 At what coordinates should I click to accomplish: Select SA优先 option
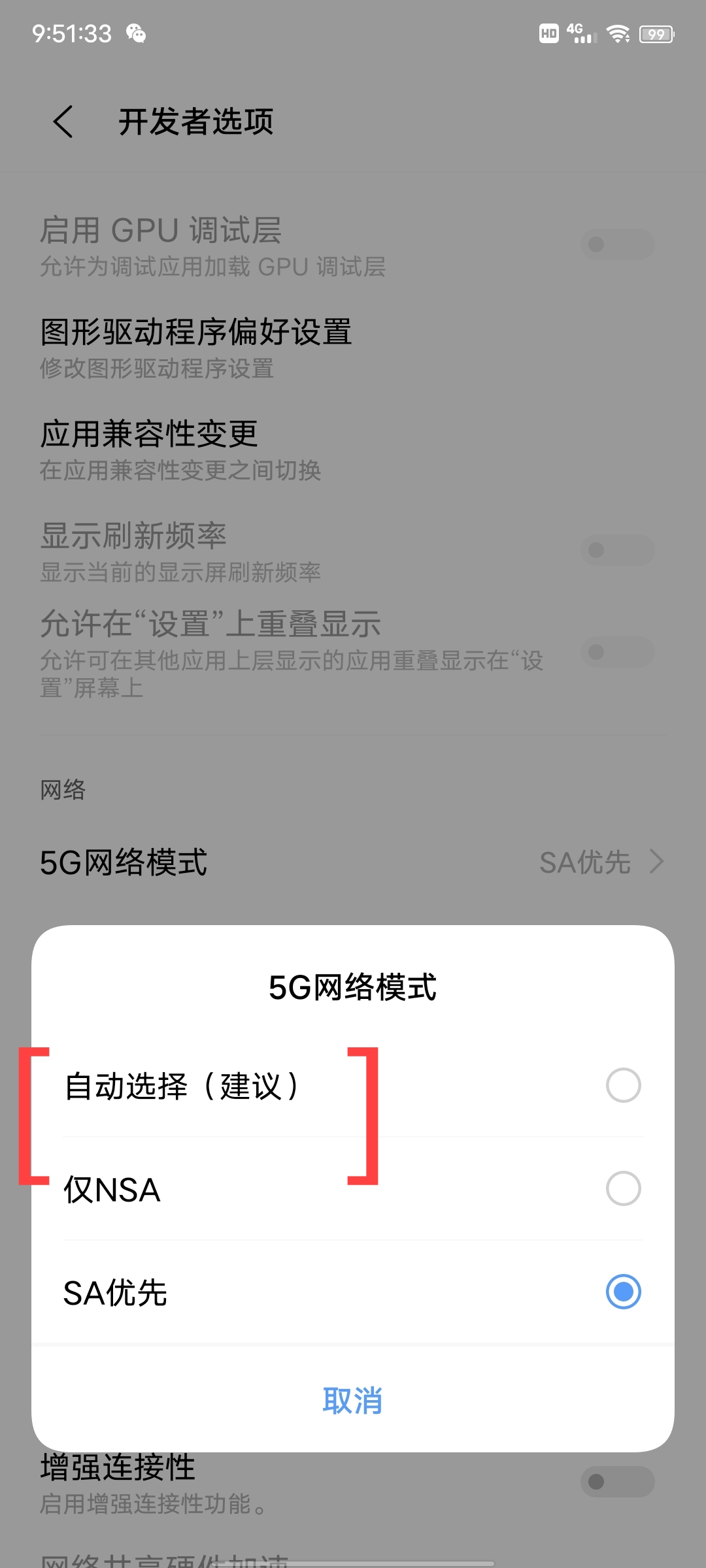coord(353,1292)
